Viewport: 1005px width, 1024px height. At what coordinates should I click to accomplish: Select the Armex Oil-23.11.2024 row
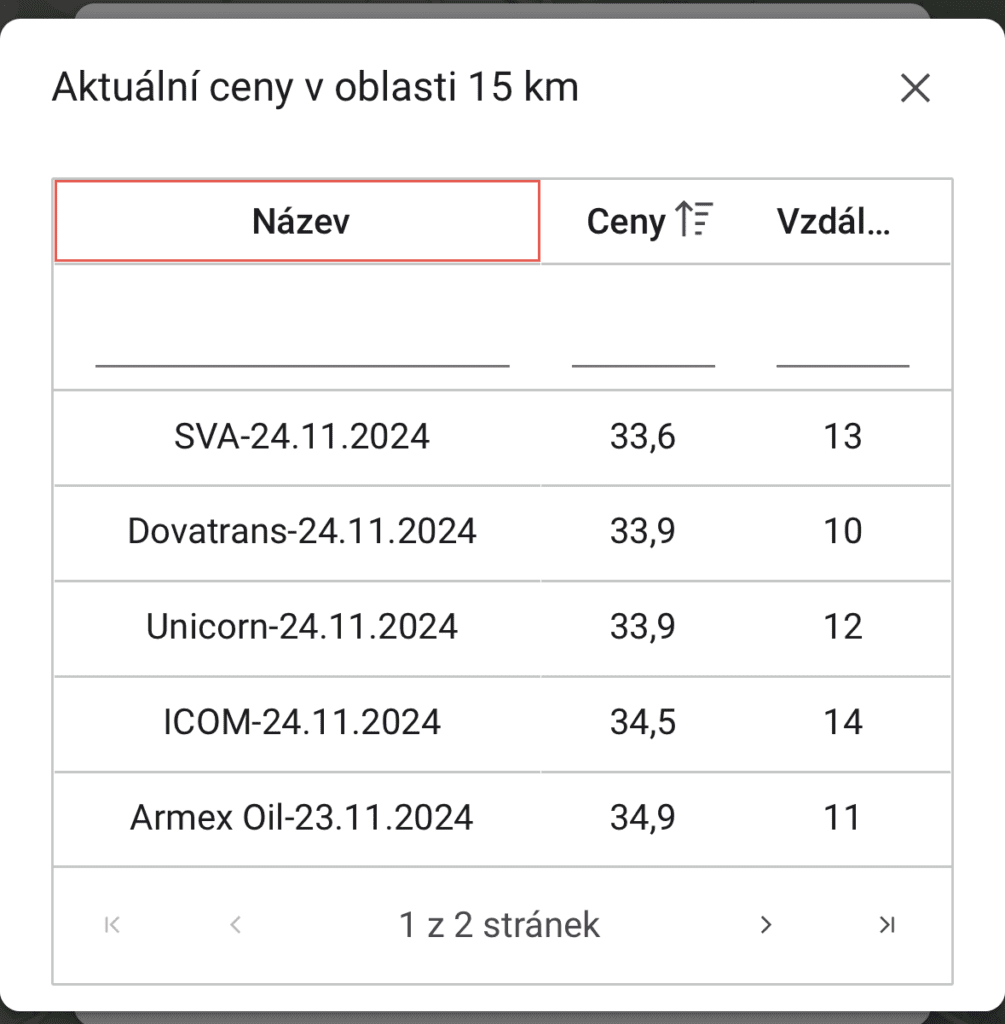tap(302, 817)
